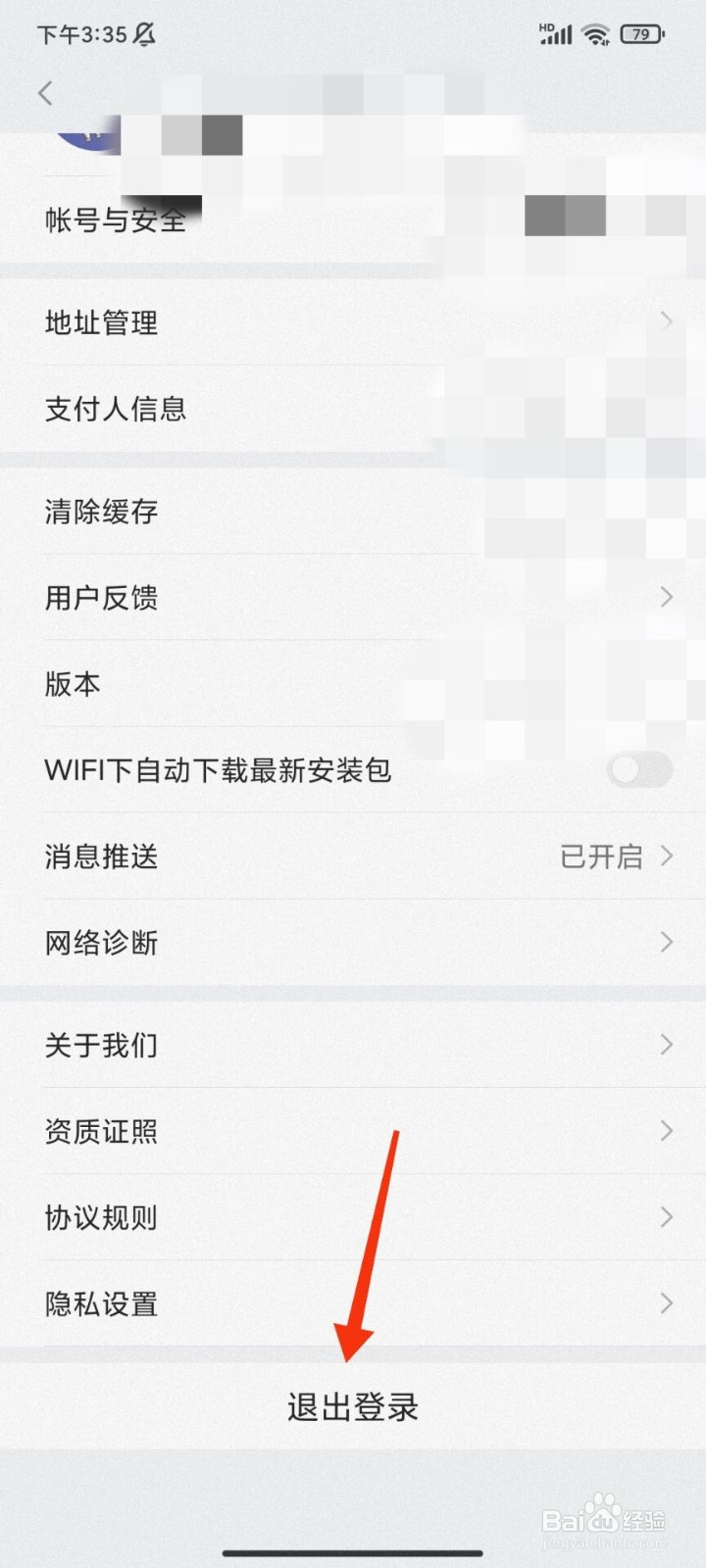
Task: Expand the 用户反馈 row chevron
Action: [x=666, y=597]
